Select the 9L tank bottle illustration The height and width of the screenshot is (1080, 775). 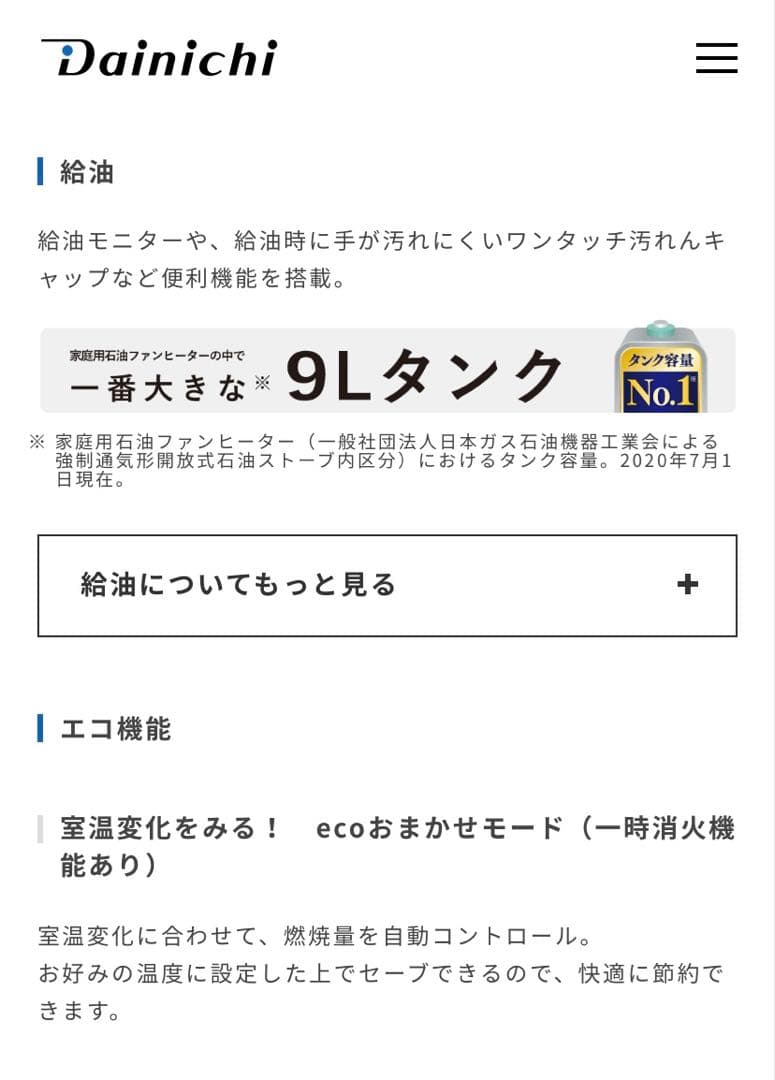tap(661, 368)
